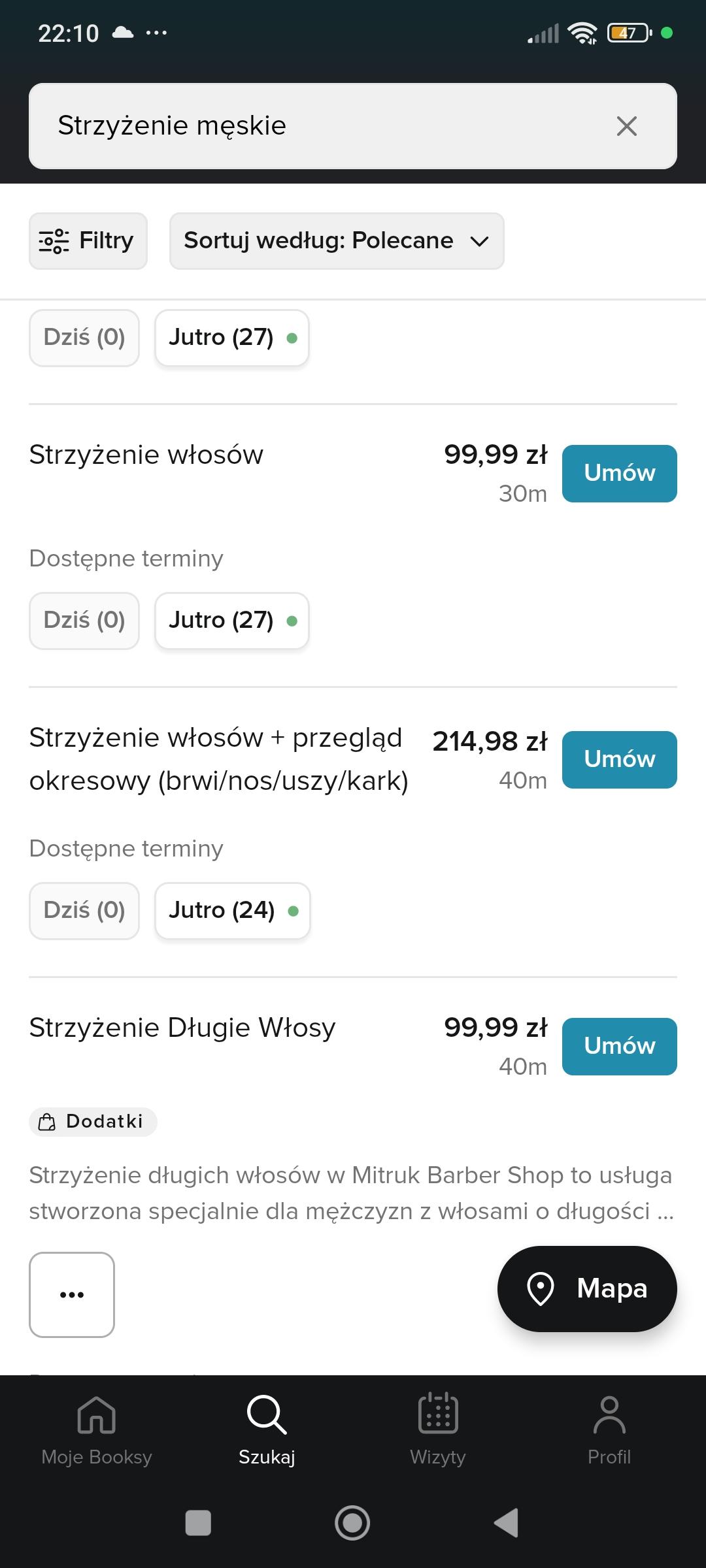Tap the three-dots more button

(72, 1295)
